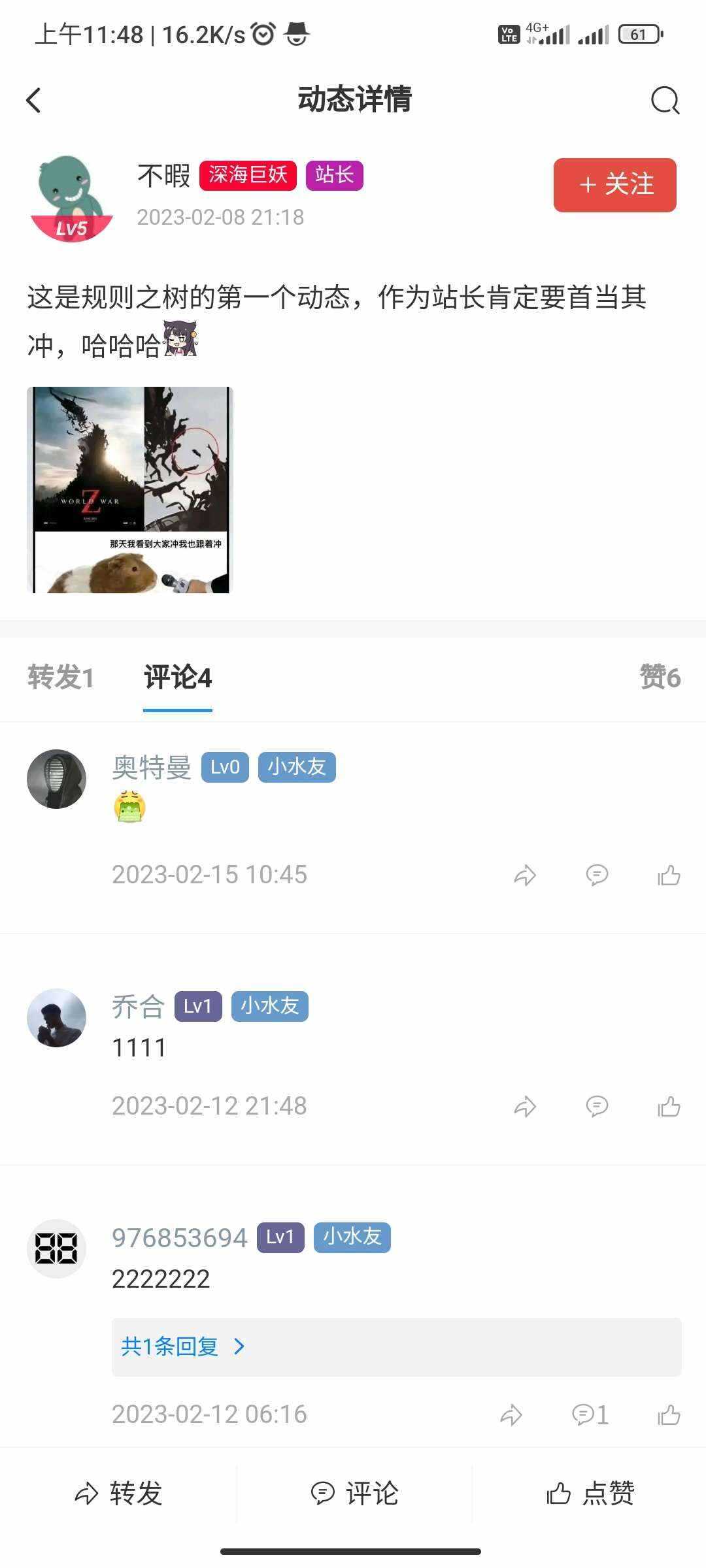Follow 不暇 by tapping +关注
Image resolution: width=706 pixels, height=1568 pixels.
(614, 186)
